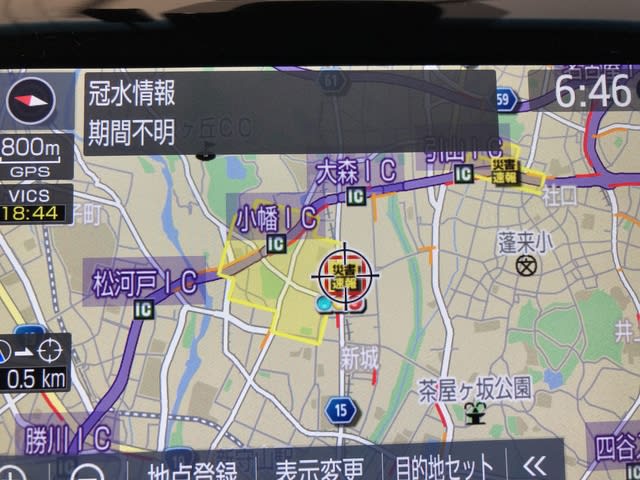Screen dimensions: 640x480
Task: Collapse the bottom menu with the double chevron
Action: click(535, 465)
